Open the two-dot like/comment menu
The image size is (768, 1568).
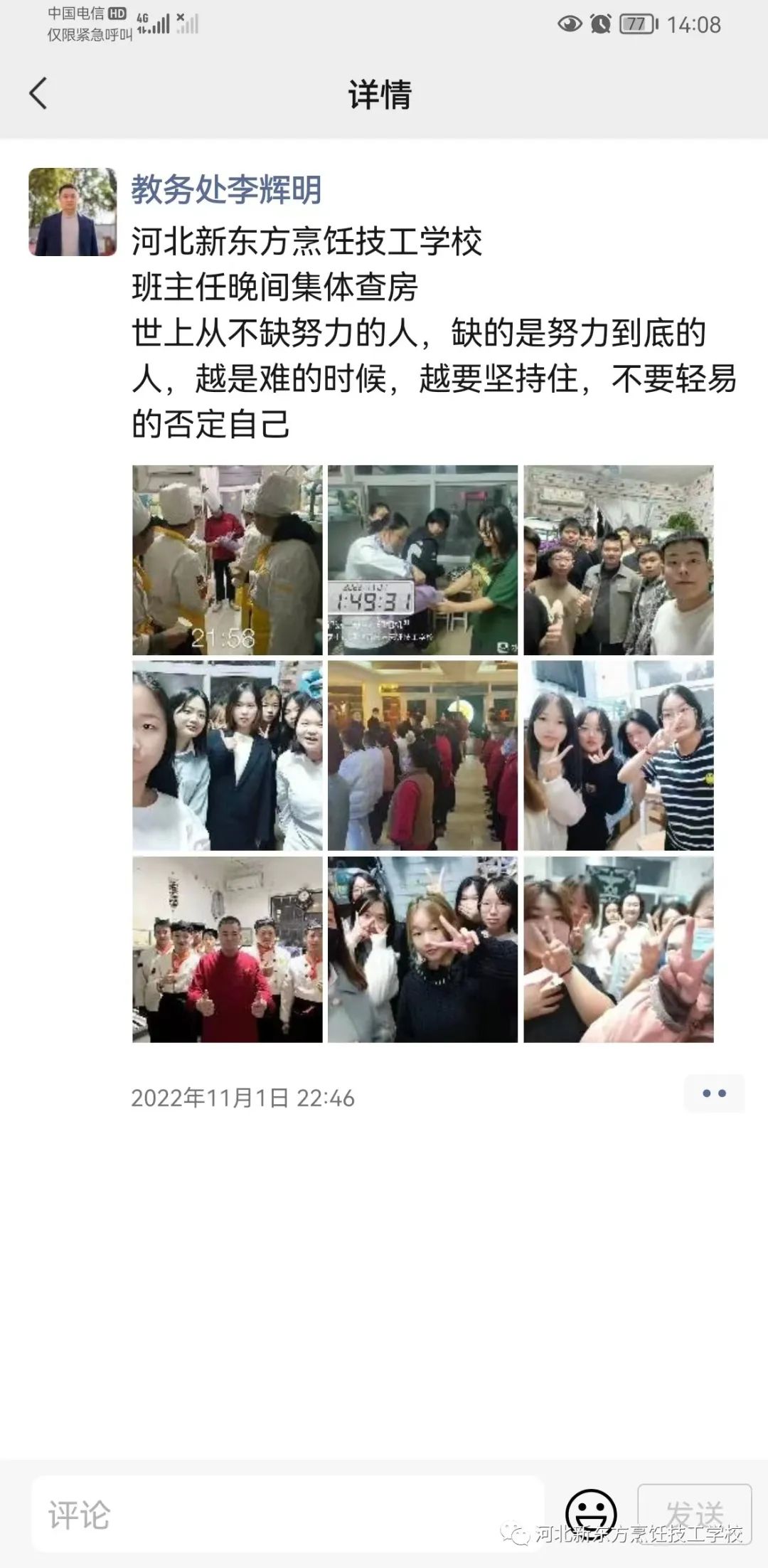click(713, 1093)
